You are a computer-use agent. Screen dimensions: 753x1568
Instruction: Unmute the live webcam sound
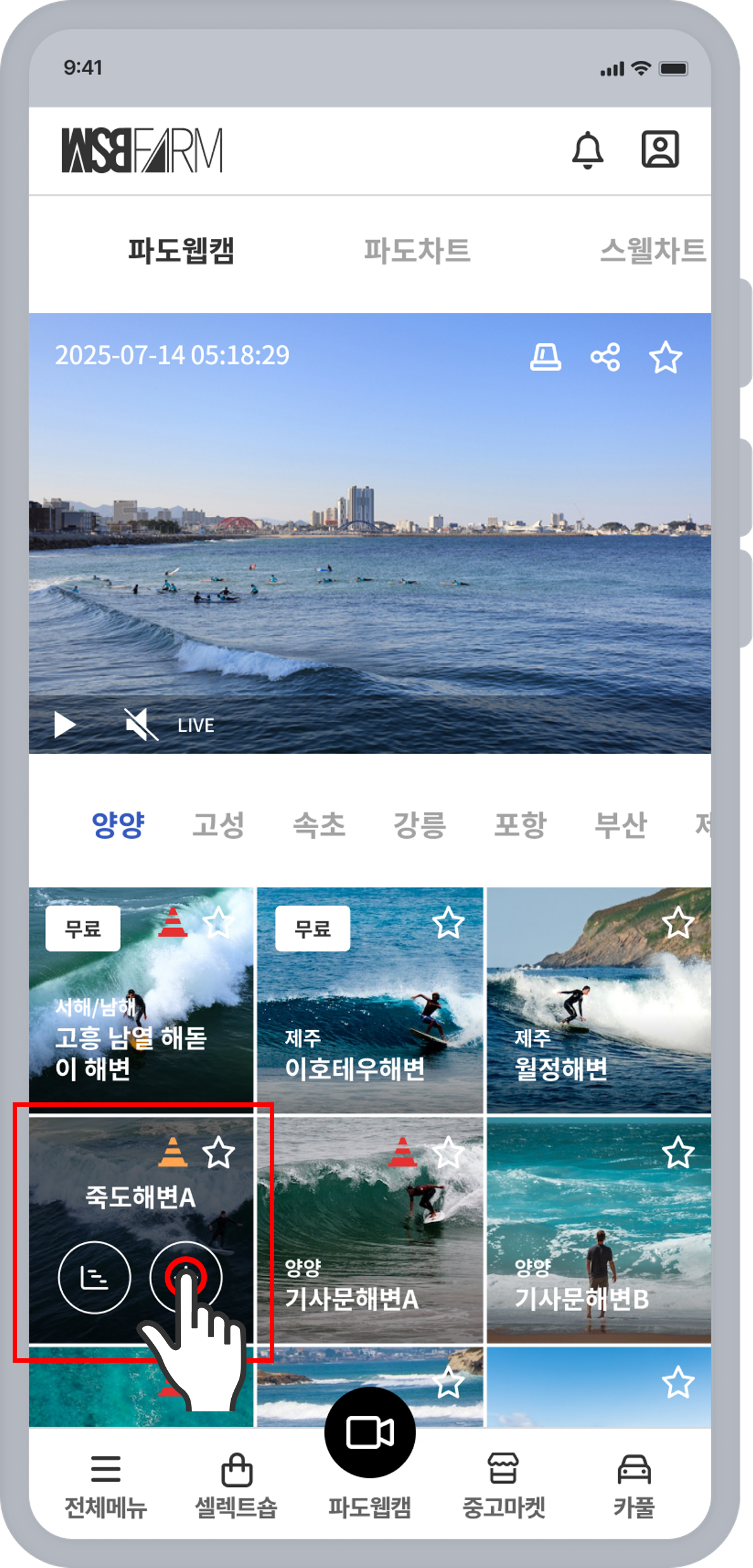click(x=140, y=724)
